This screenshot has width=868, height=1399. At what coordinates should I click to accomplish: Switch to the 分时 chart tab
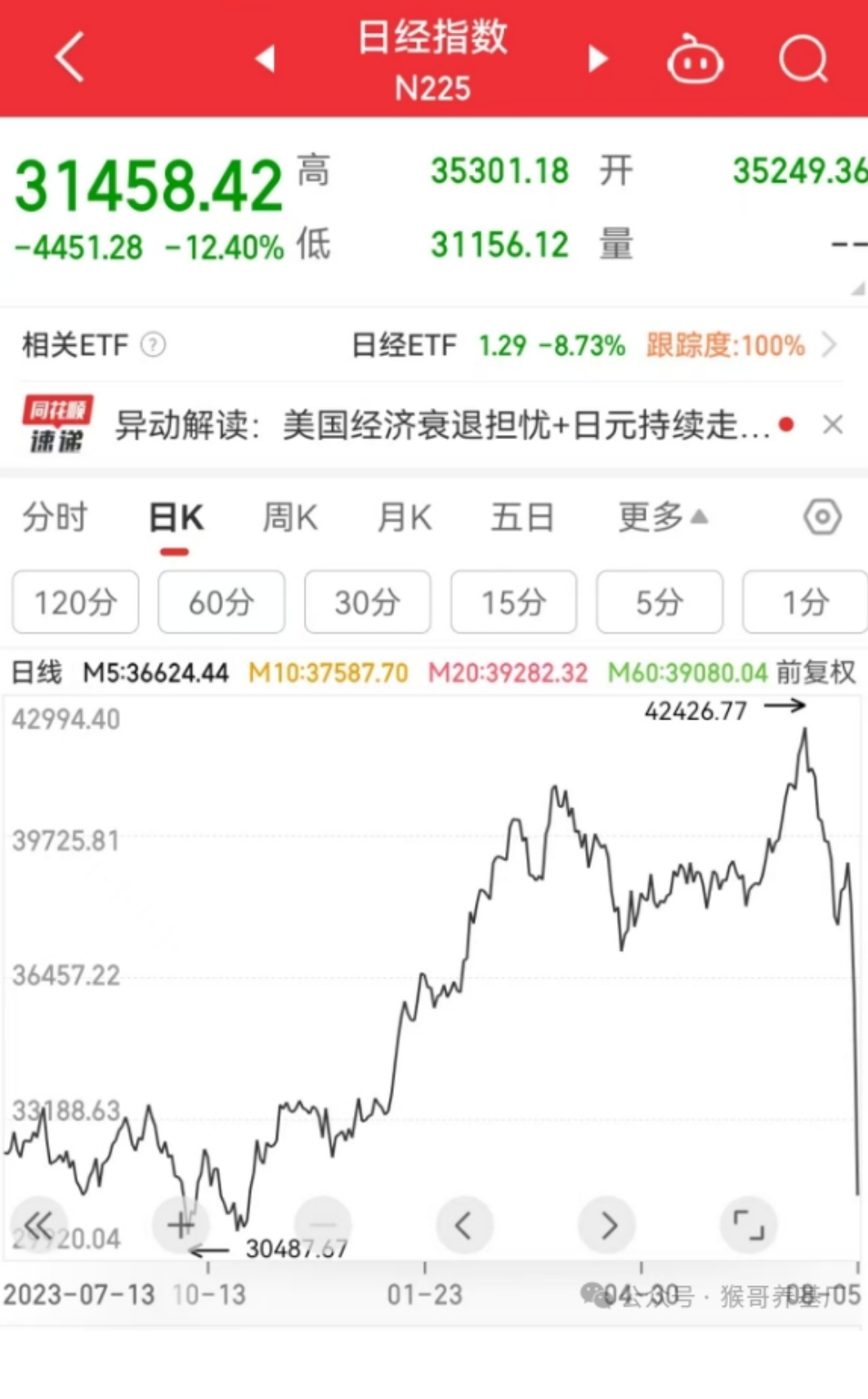coord(54,518)
